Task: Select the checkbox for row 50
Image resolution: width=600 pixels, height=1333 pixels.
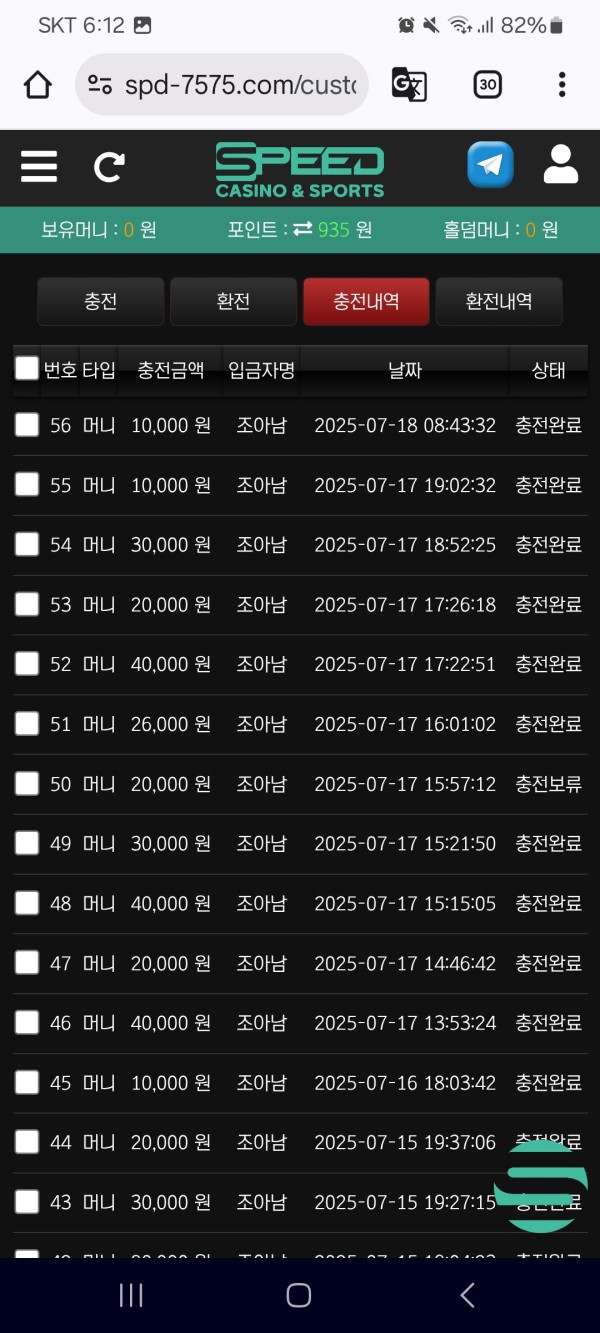Action: [27, 783]
